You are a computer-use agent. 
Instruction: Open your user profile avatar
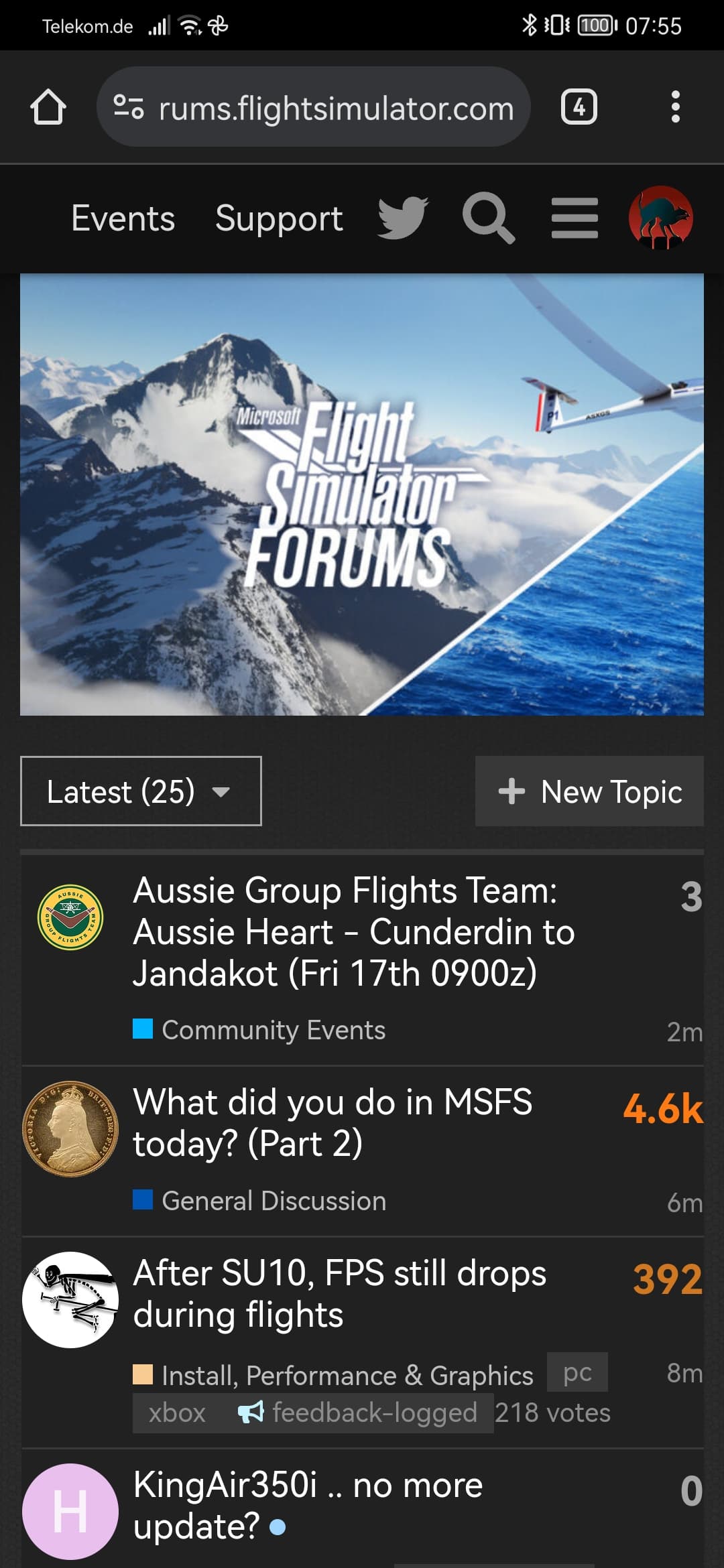(x=660, y=218)
